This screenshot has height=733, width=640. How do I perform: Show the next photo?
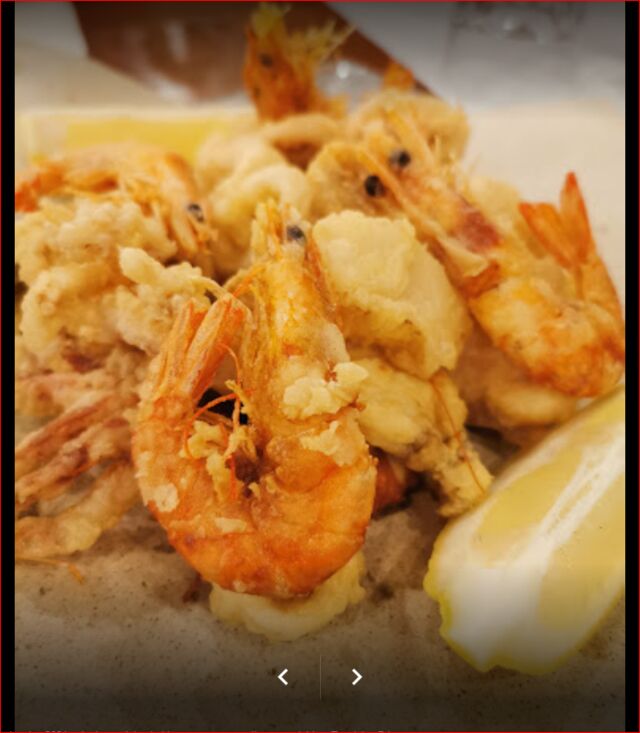356,677
